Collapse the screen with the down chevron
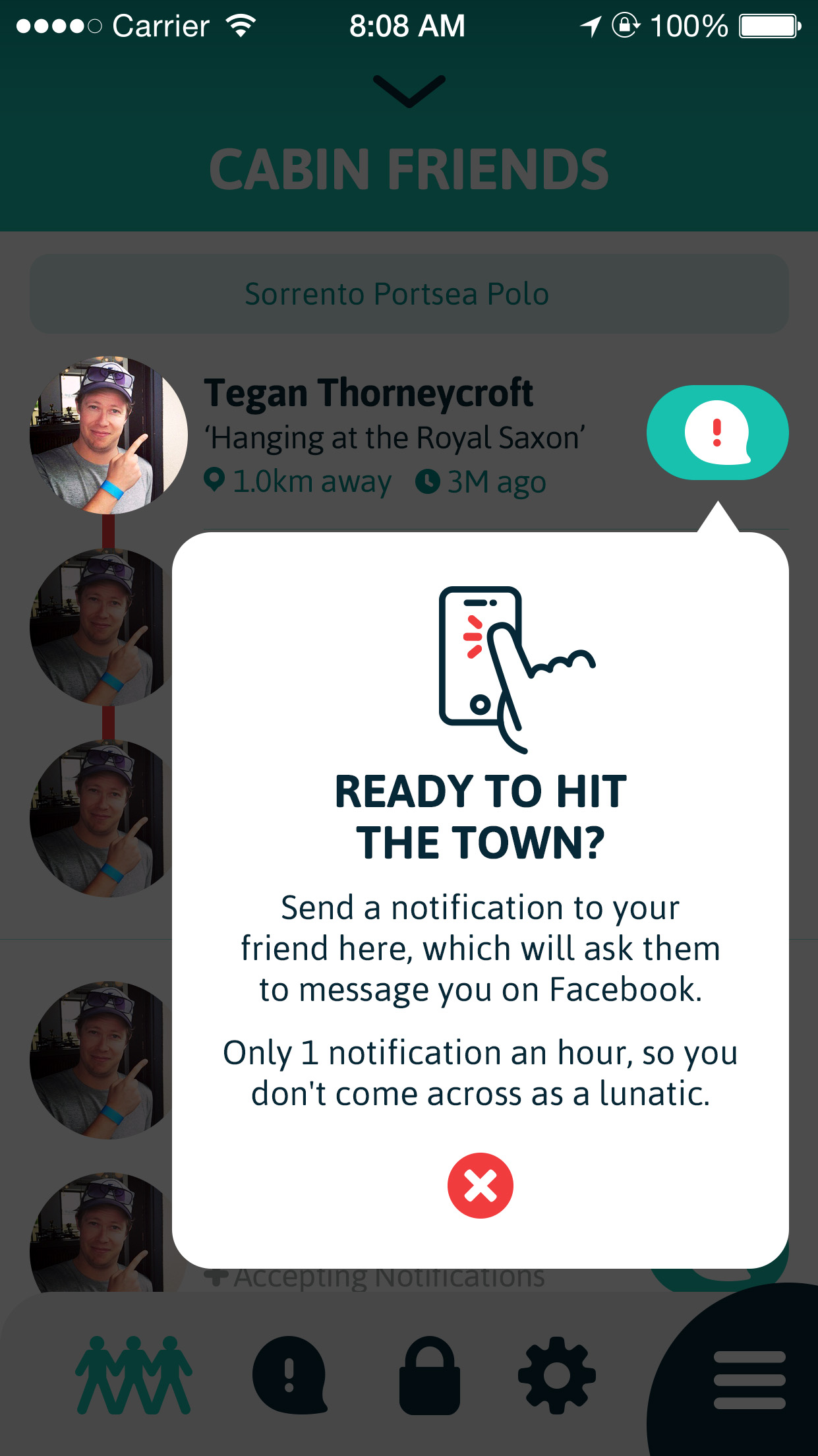The width and height of the screenshot is (818, 1456). (x=409, y=90)
